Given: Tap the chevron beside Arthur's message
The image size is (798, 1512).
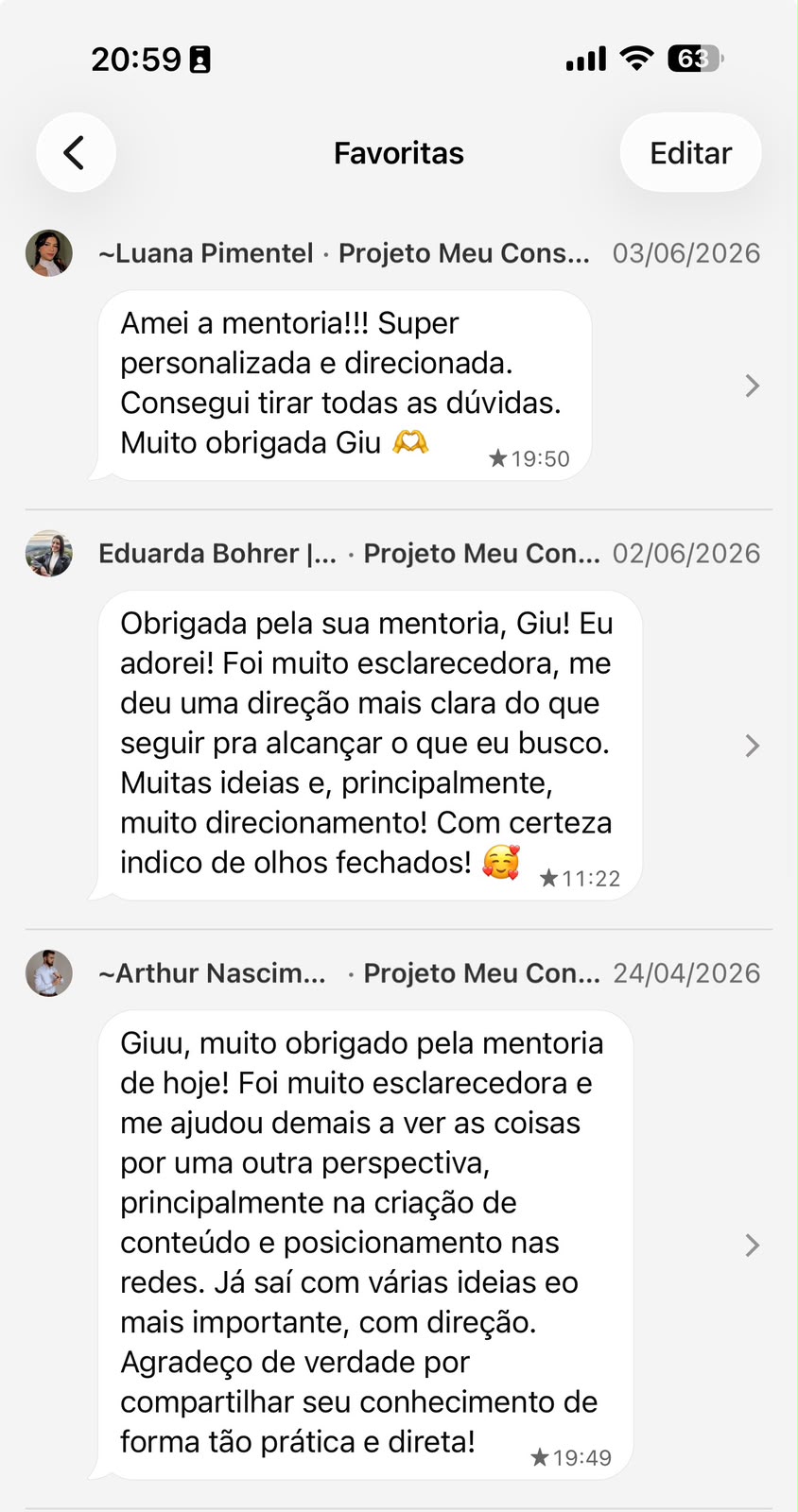Looking at the screenshot, I should point(752,1246).
